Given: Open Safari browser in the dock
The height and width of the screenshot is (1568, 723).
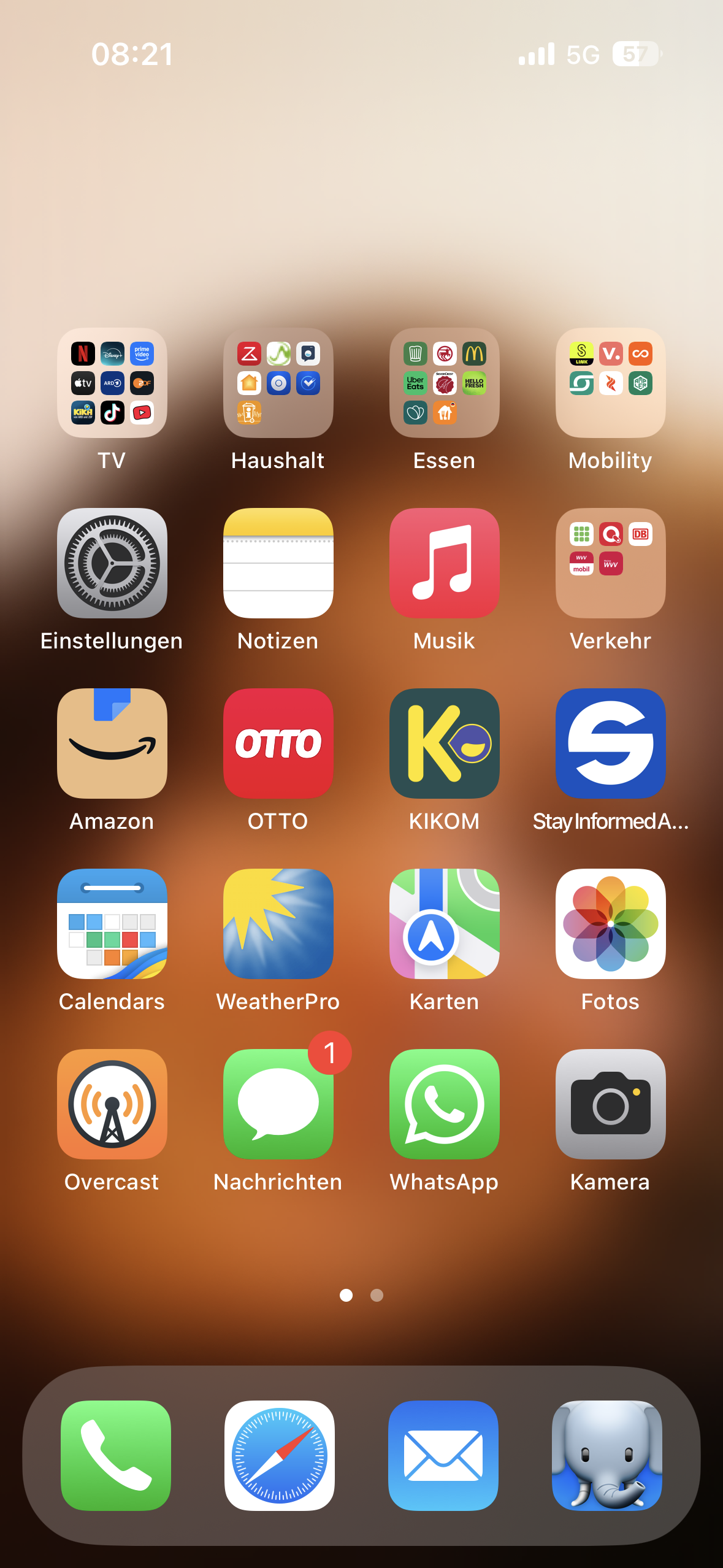Looking at the screenshot, I should click(x=280, y=1456).
